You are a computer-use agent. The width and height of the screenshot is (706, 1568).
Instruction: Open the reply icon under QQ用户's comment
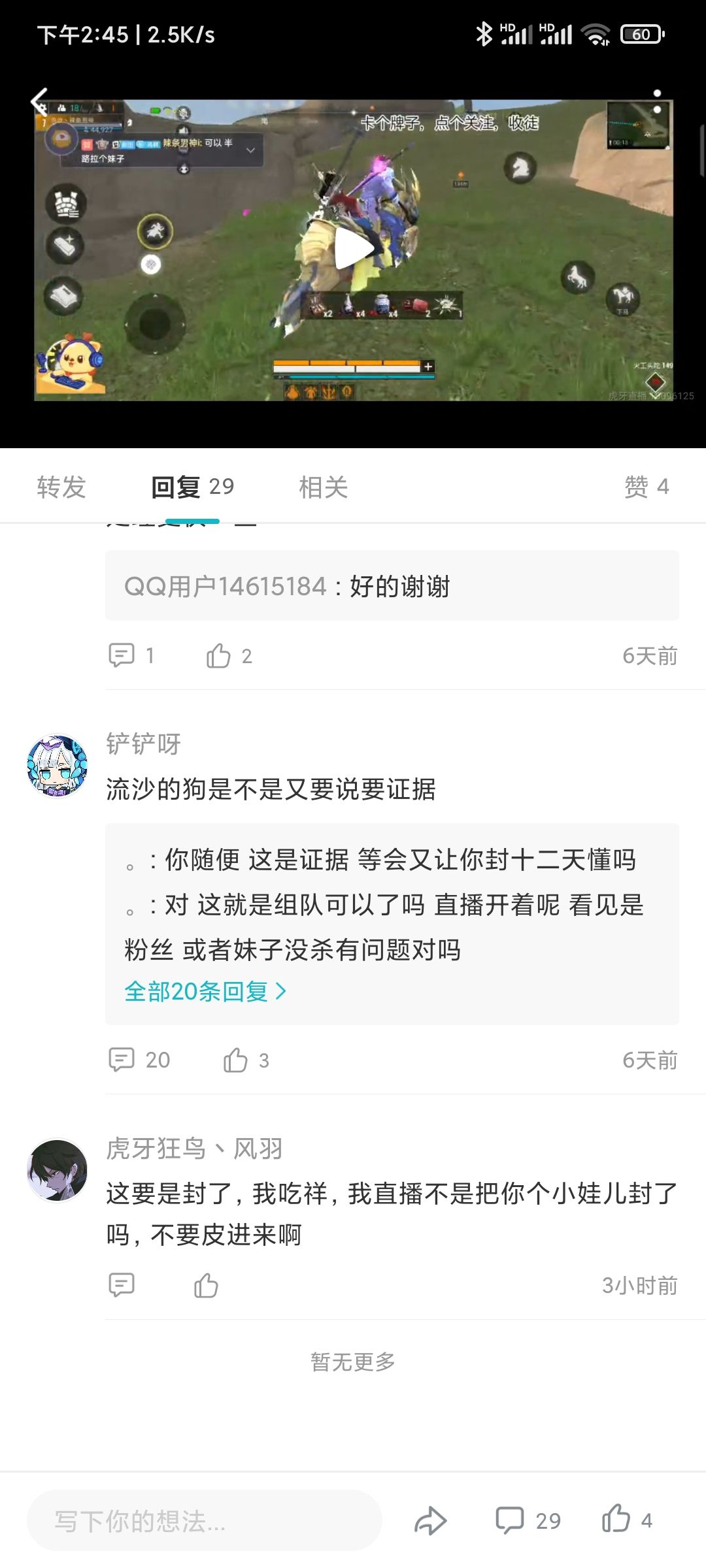(122, 655)
